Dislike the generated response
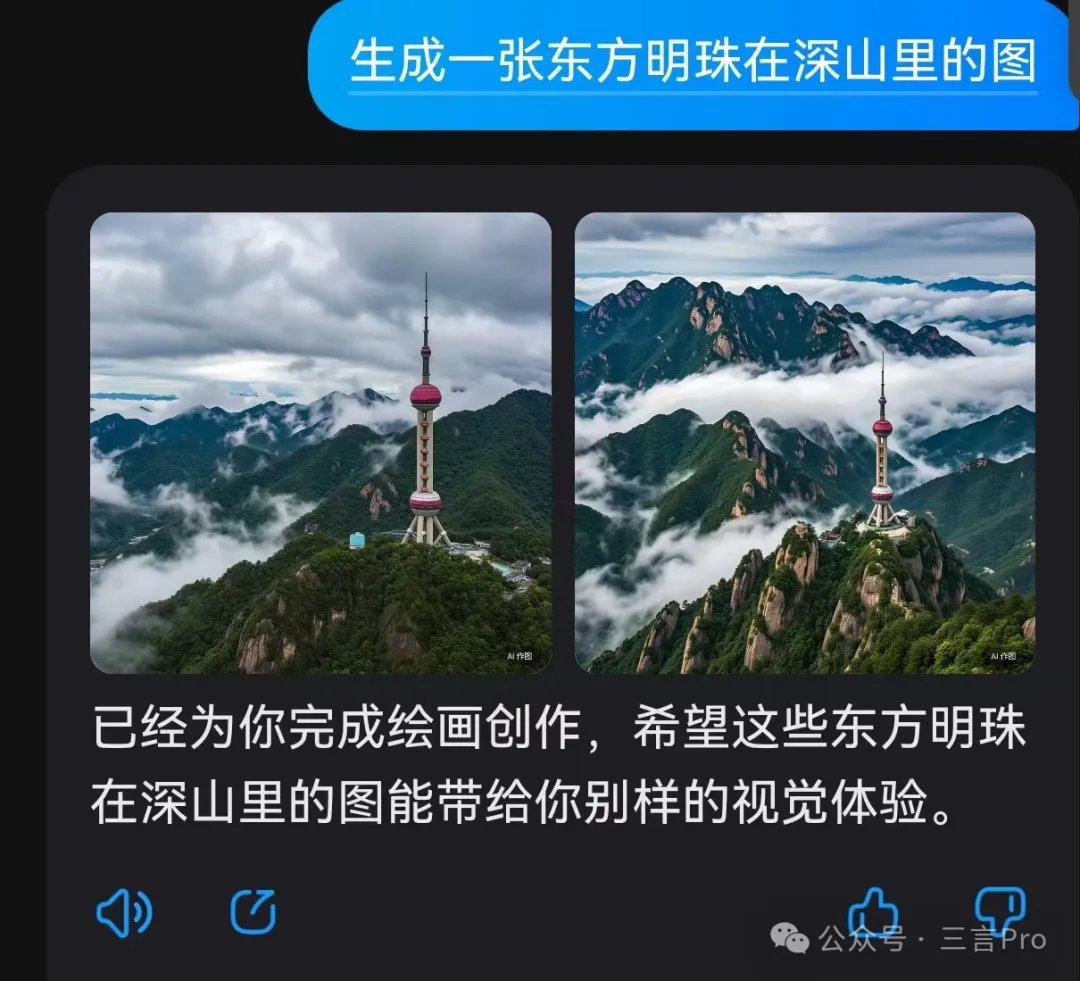This screenshot has height=981, width=1080. coord(999,910)
